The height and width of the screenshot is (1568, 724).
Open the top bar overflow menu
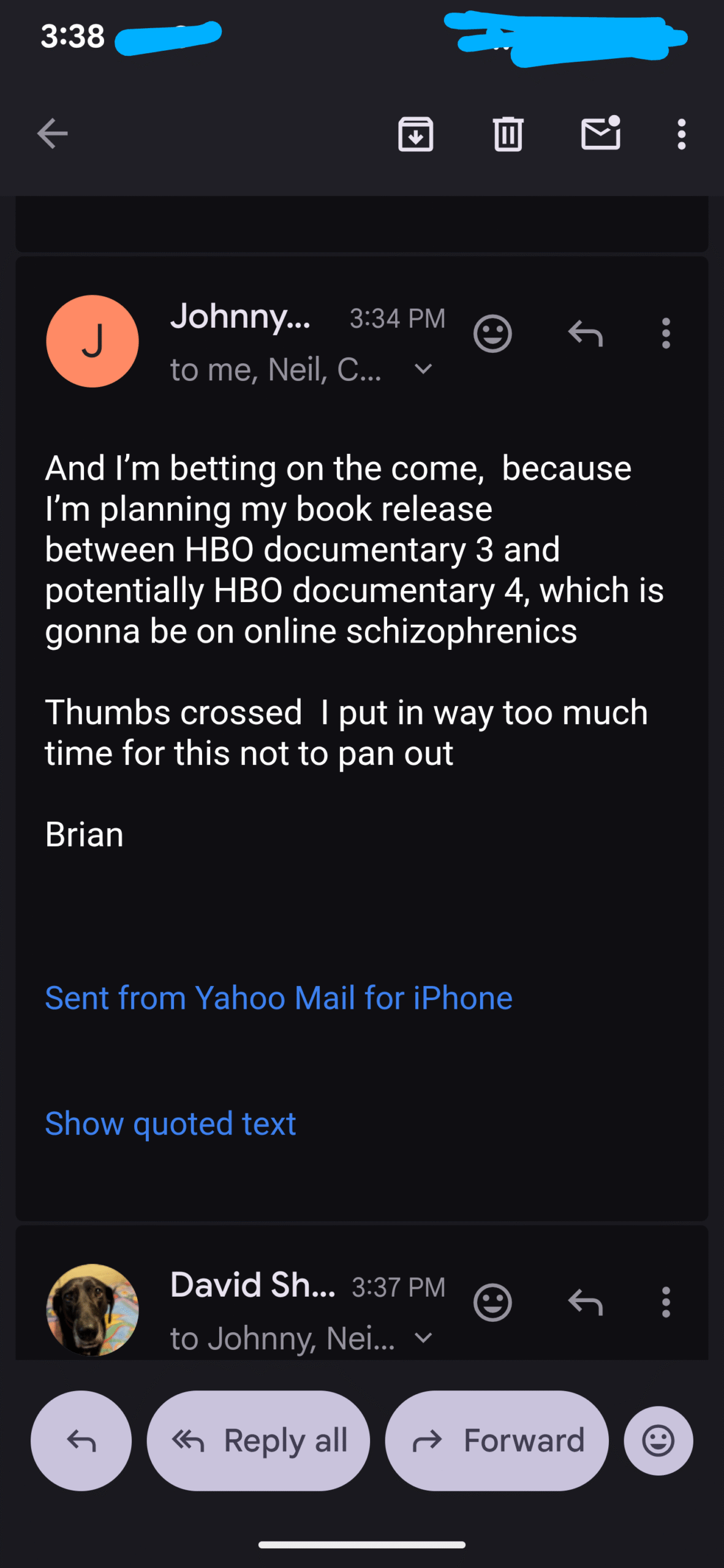coord(681,134)
